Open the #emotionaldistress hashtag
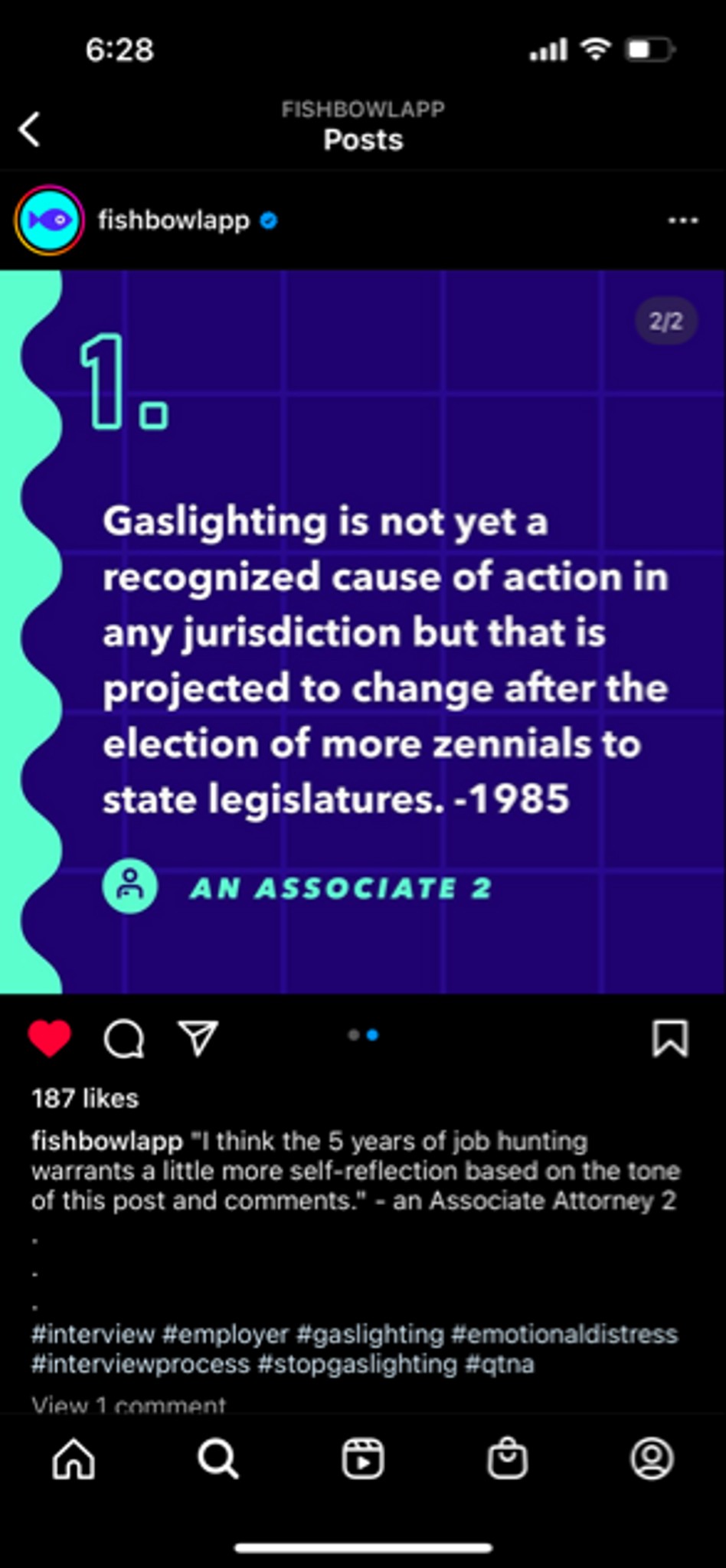 (564, 1334)
